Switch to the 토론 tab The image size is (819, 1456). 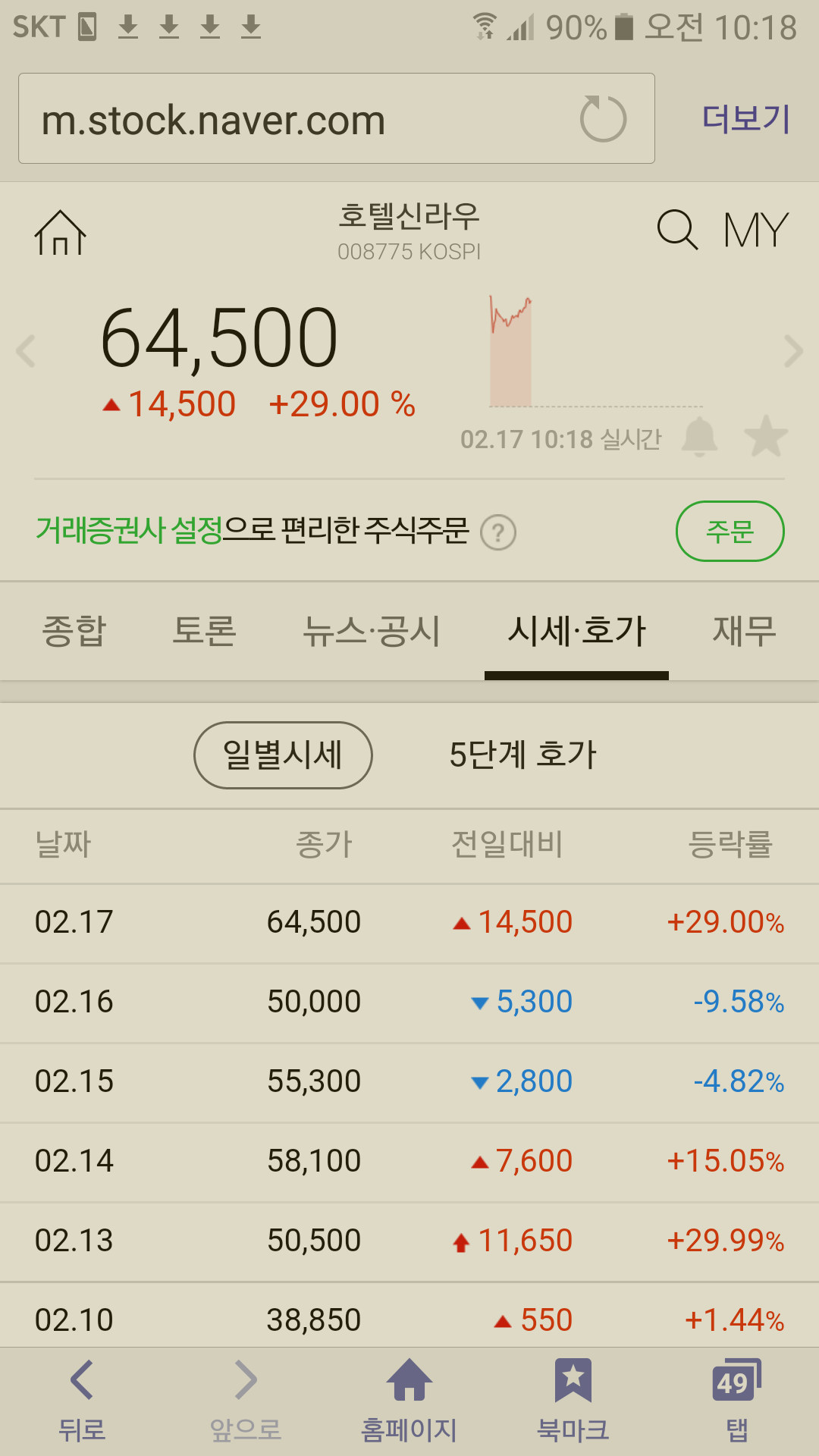click(x=205, y=631)
